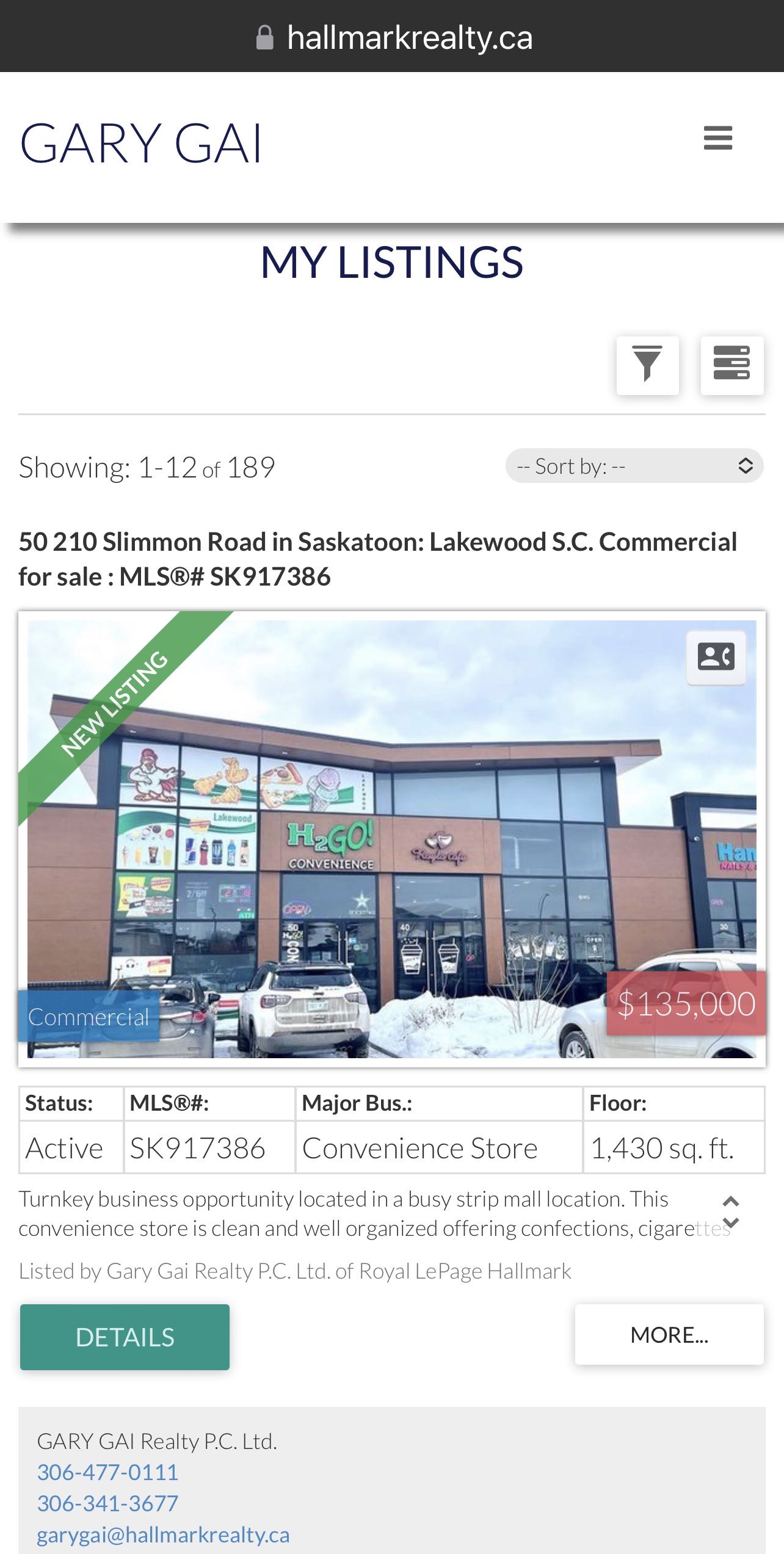Call 306-341-3677
The image size is (784, 1554).
tap(107, 1503)
